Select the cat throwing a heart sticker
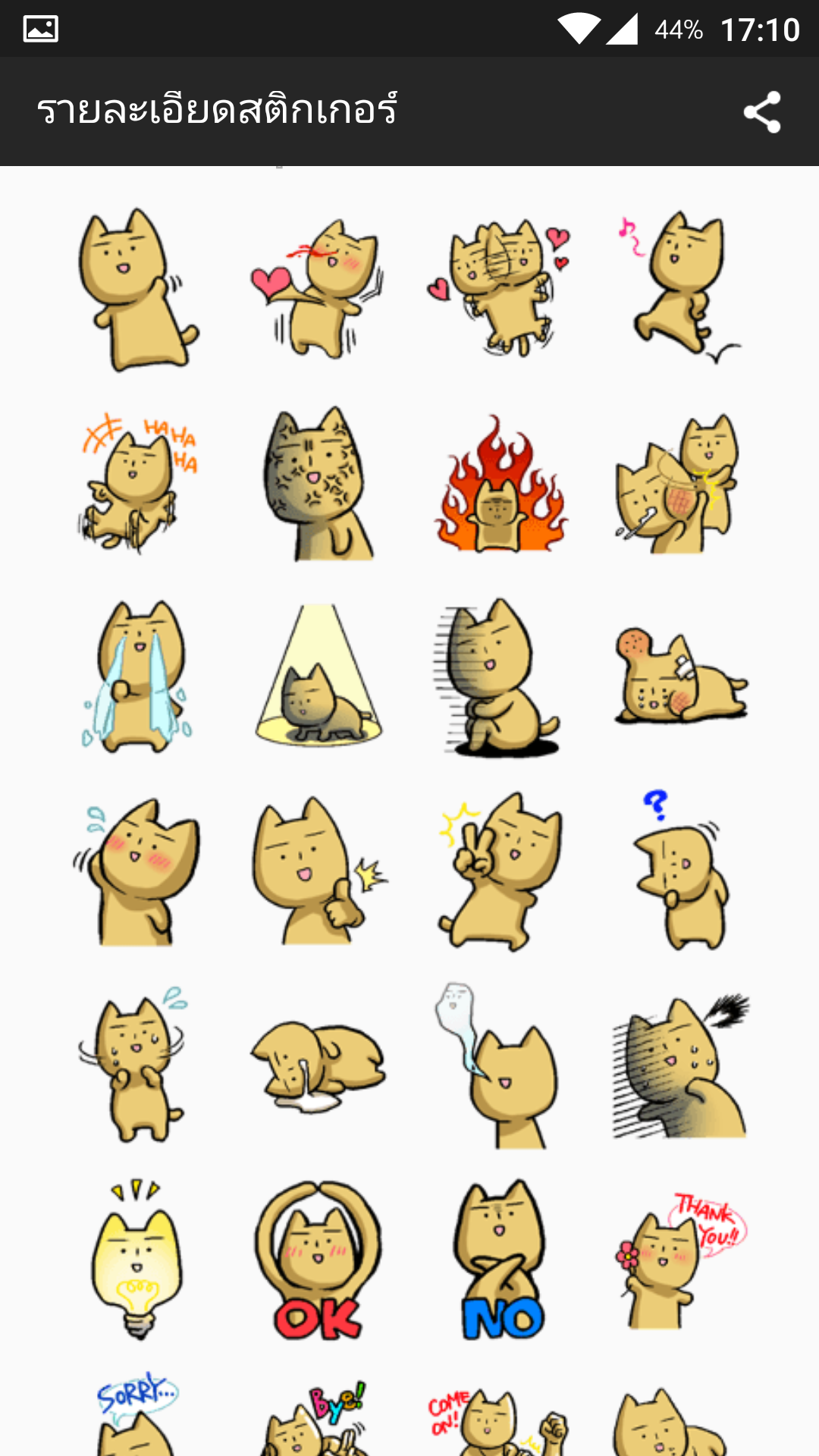 coord(318,289)
